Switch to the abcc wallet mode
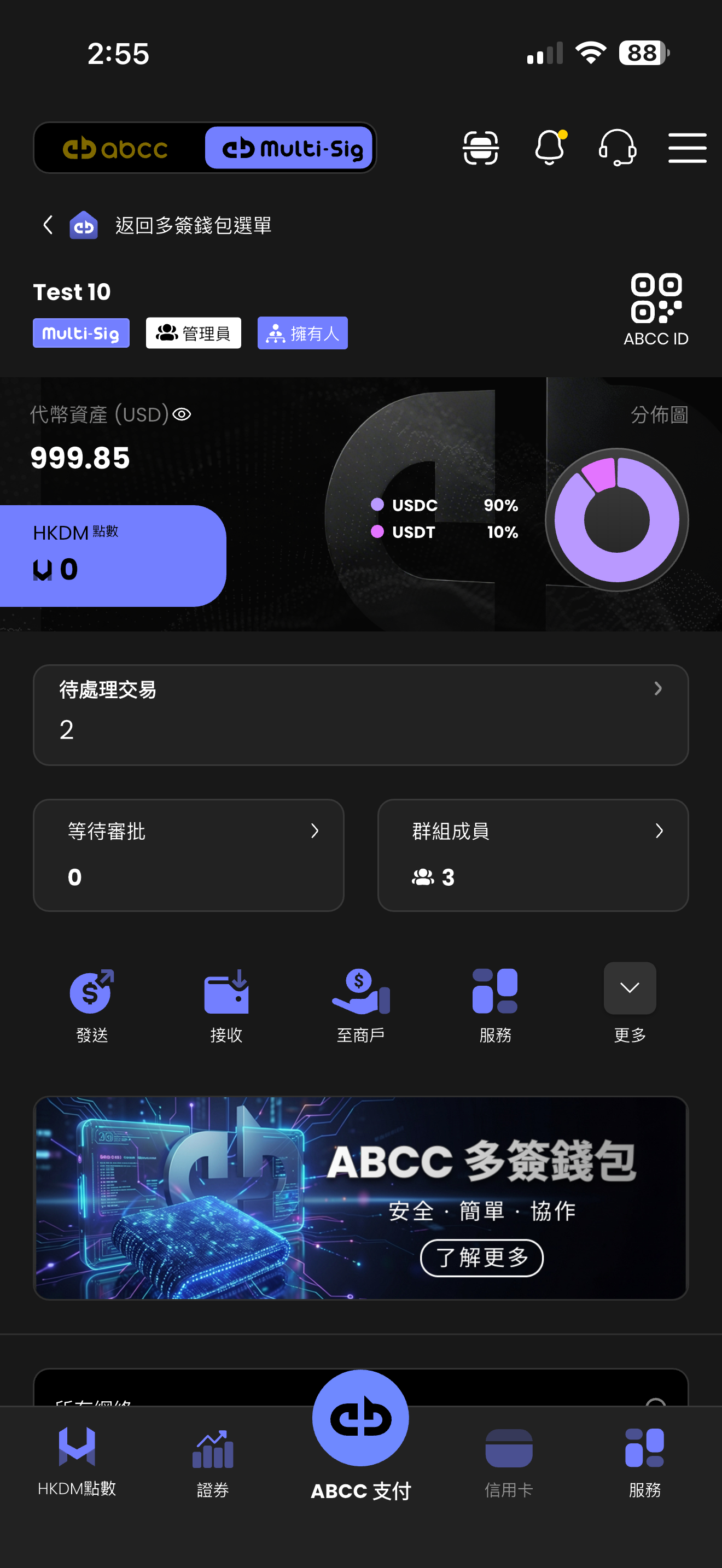Image resolution: width=722 pixels, height=1568 pixels. coord(115,148)
